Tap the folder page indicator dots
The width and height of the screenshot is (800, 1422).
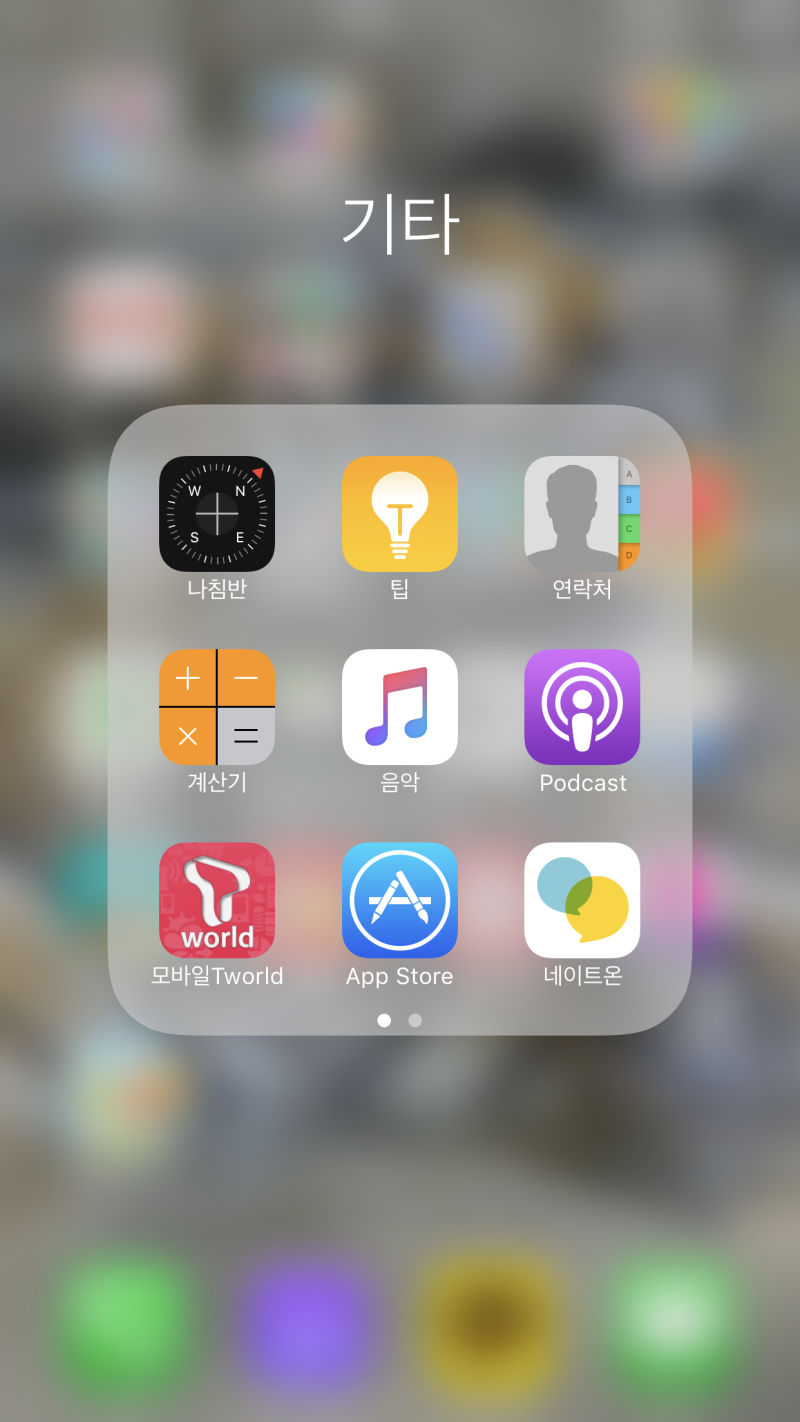click(400, 1020)
